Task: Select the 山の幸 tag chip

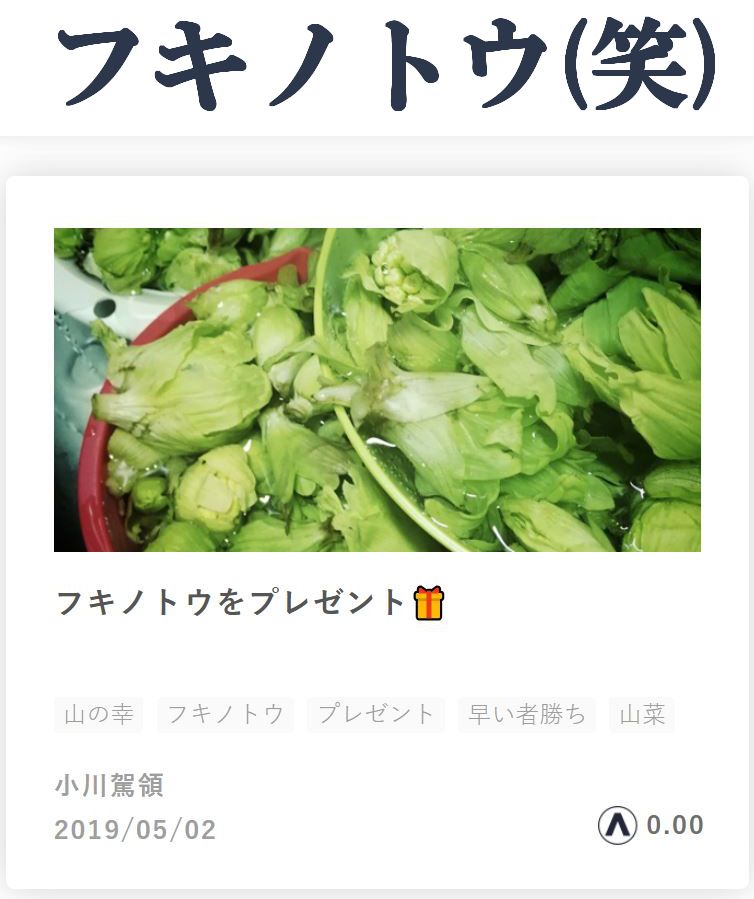Action: [x=98, y=715]
